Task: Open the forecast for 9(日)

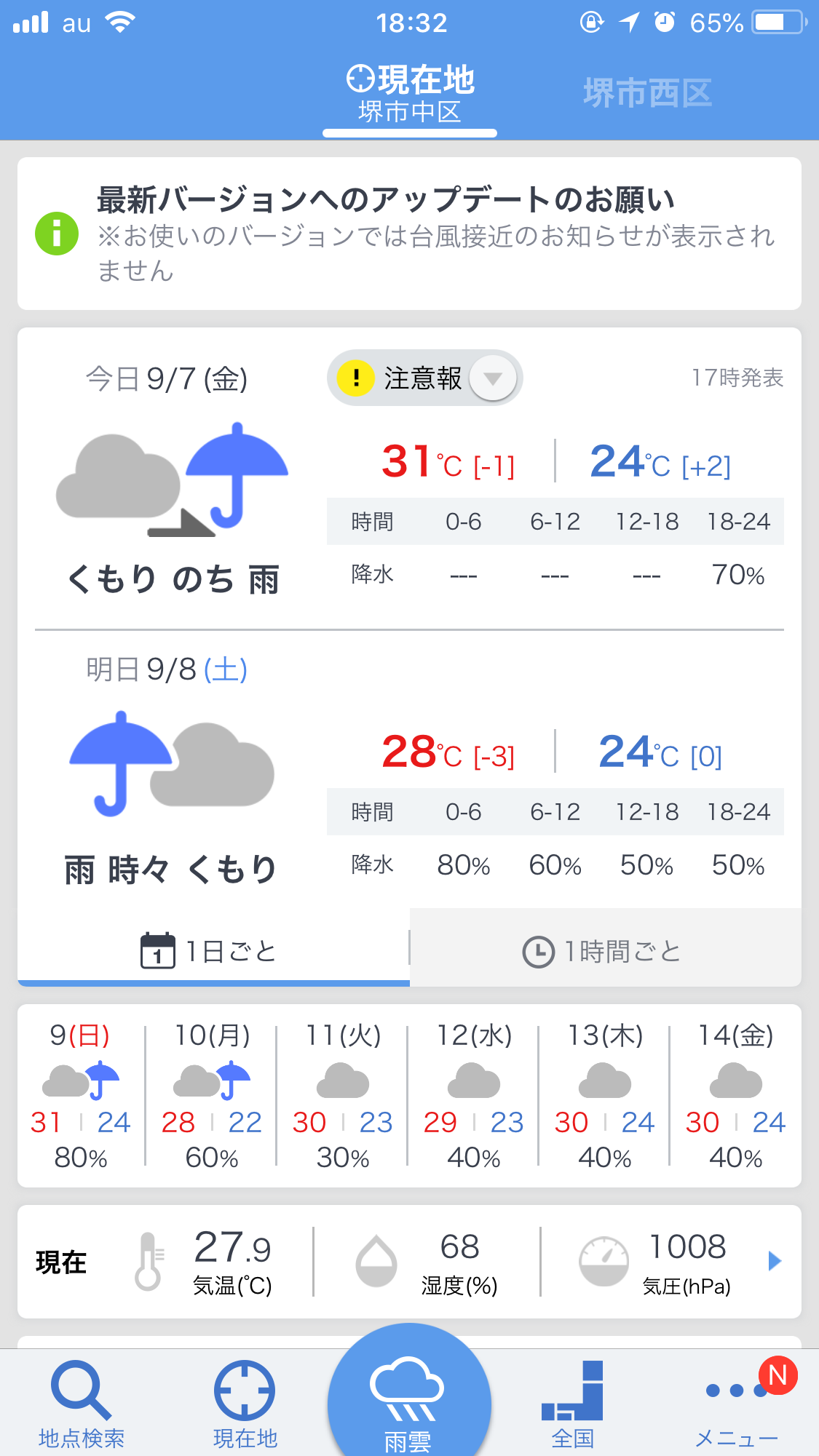Action: [x=81, y=1096]
